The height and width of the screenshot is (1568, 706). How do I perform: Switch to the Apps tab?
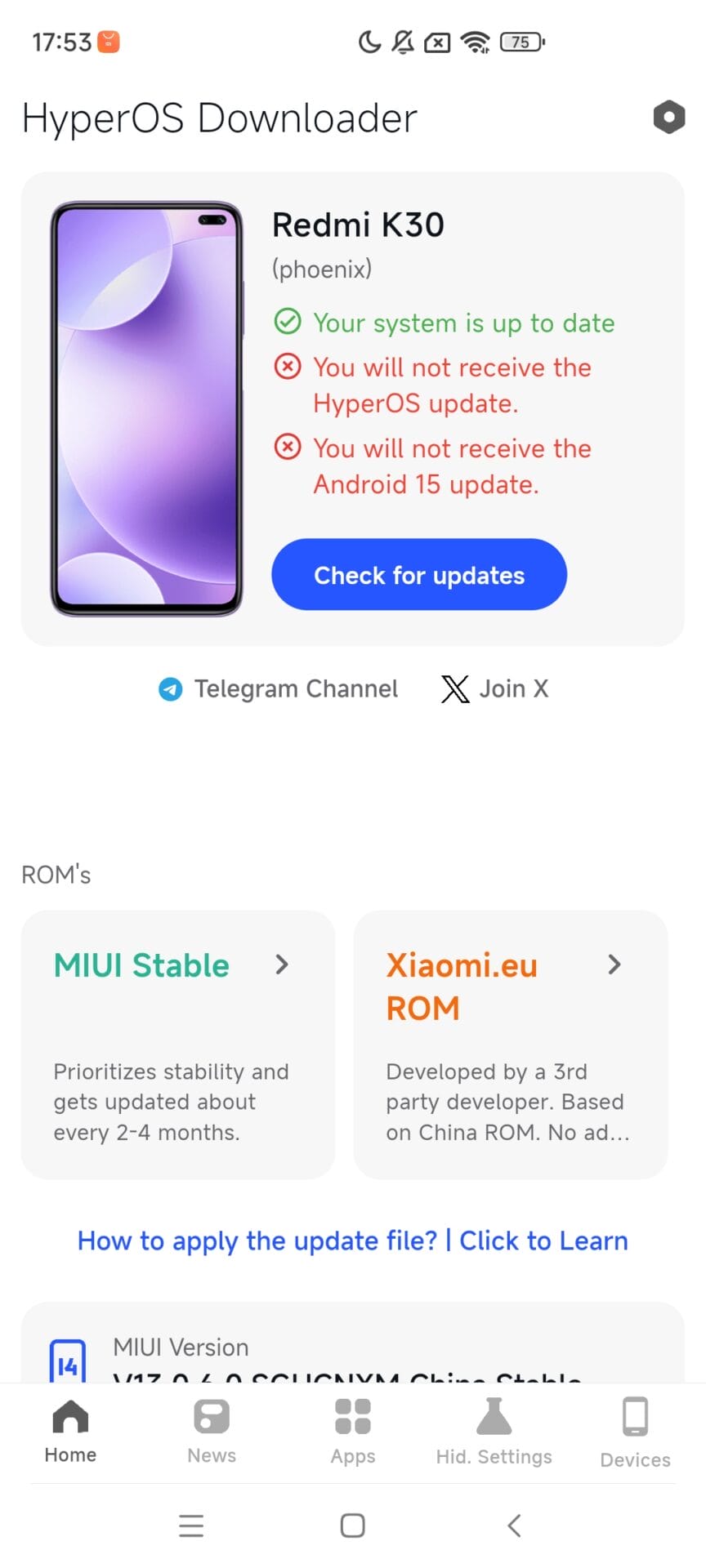click(353, 1431)
